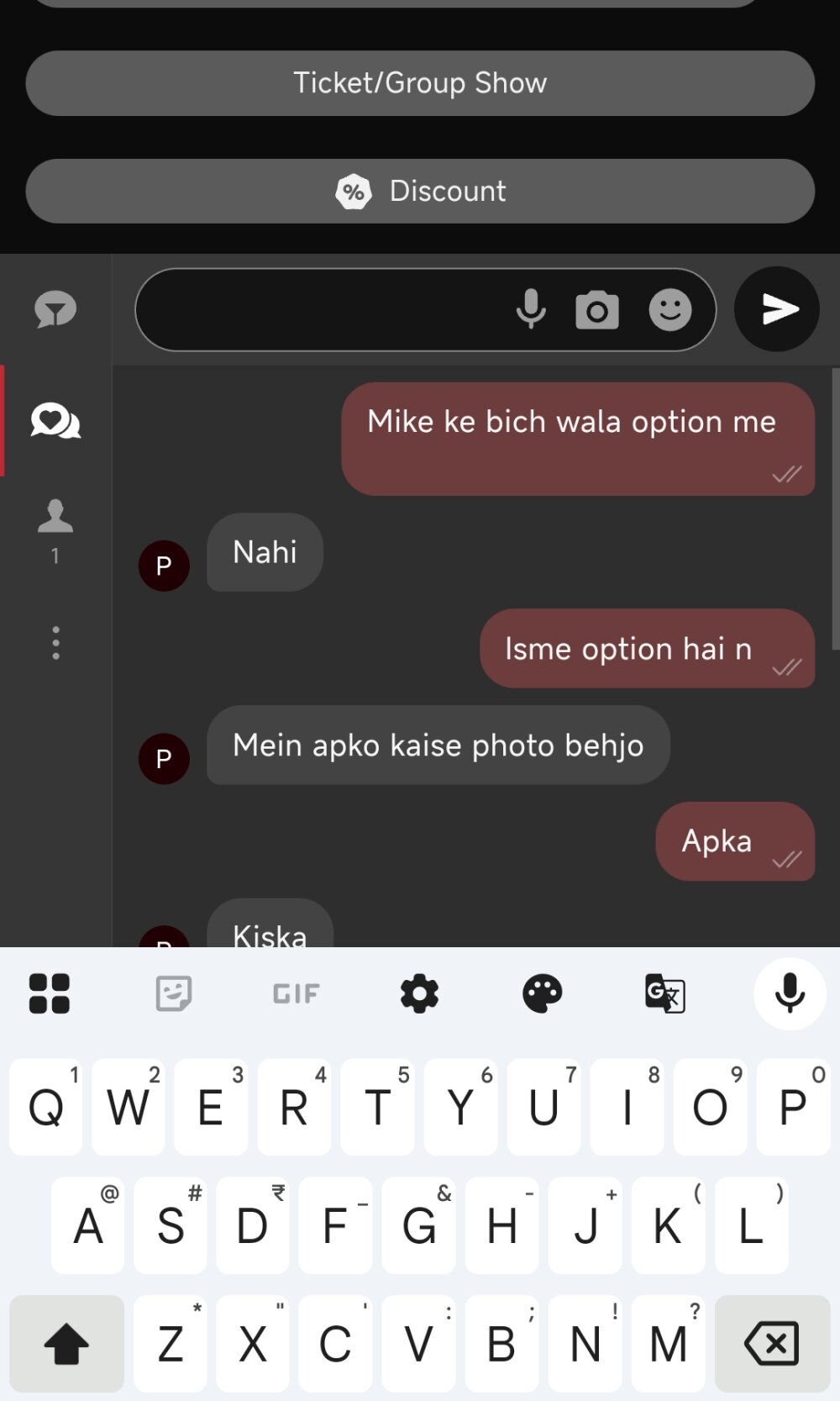Tap the keyboard shift key

(66, 1343)
